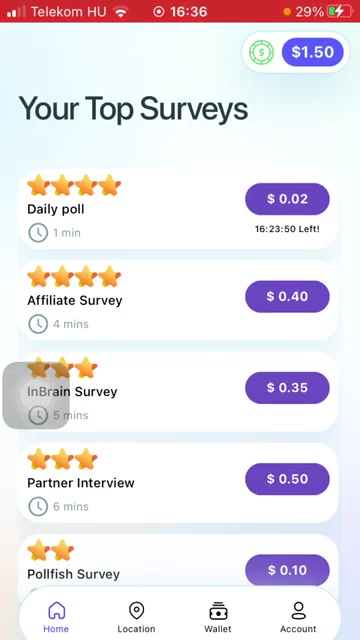The image size is (360, 640).
Task: Start the InBrain Survey for $0.35
Action: (x=287, y=388)
